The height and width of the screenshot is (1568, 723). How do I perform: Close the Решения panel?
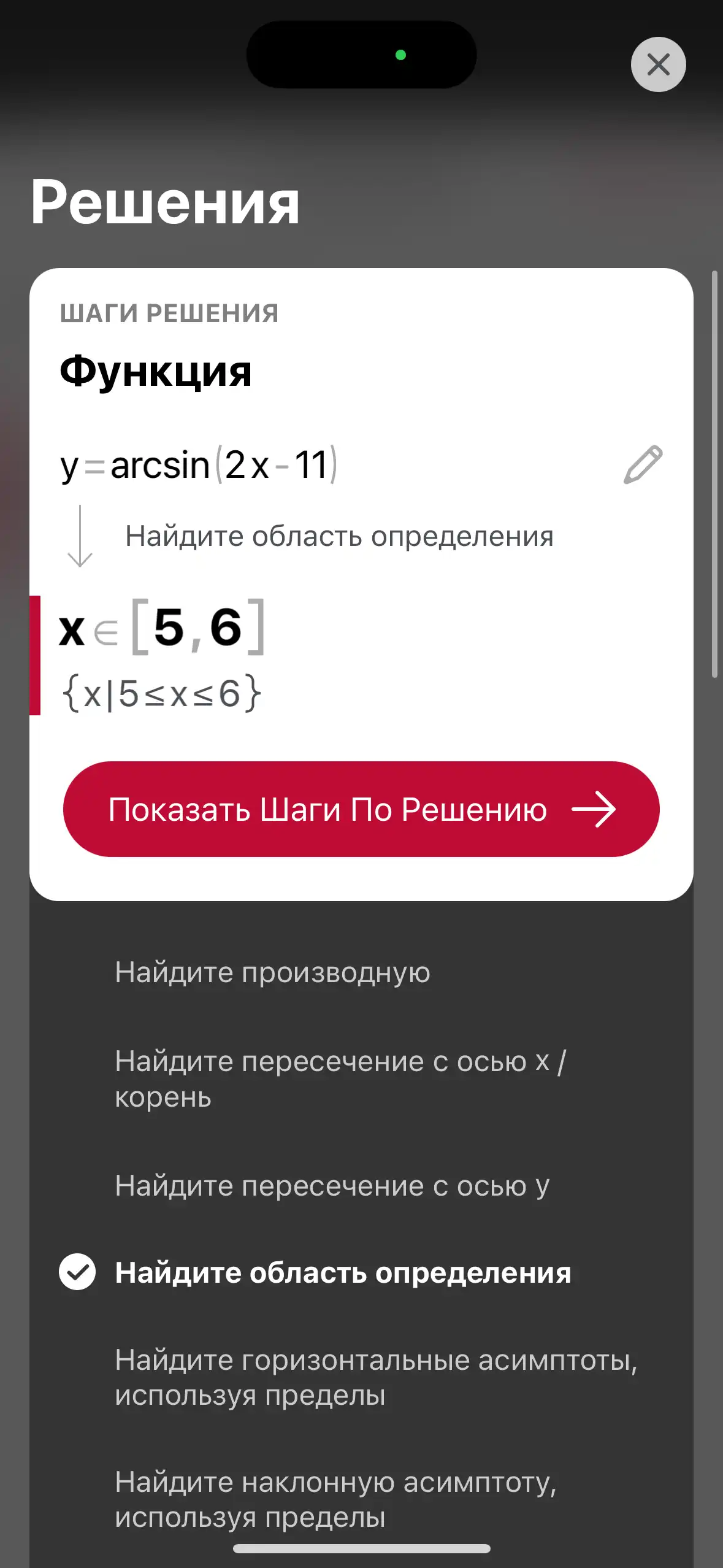point(658,64)
